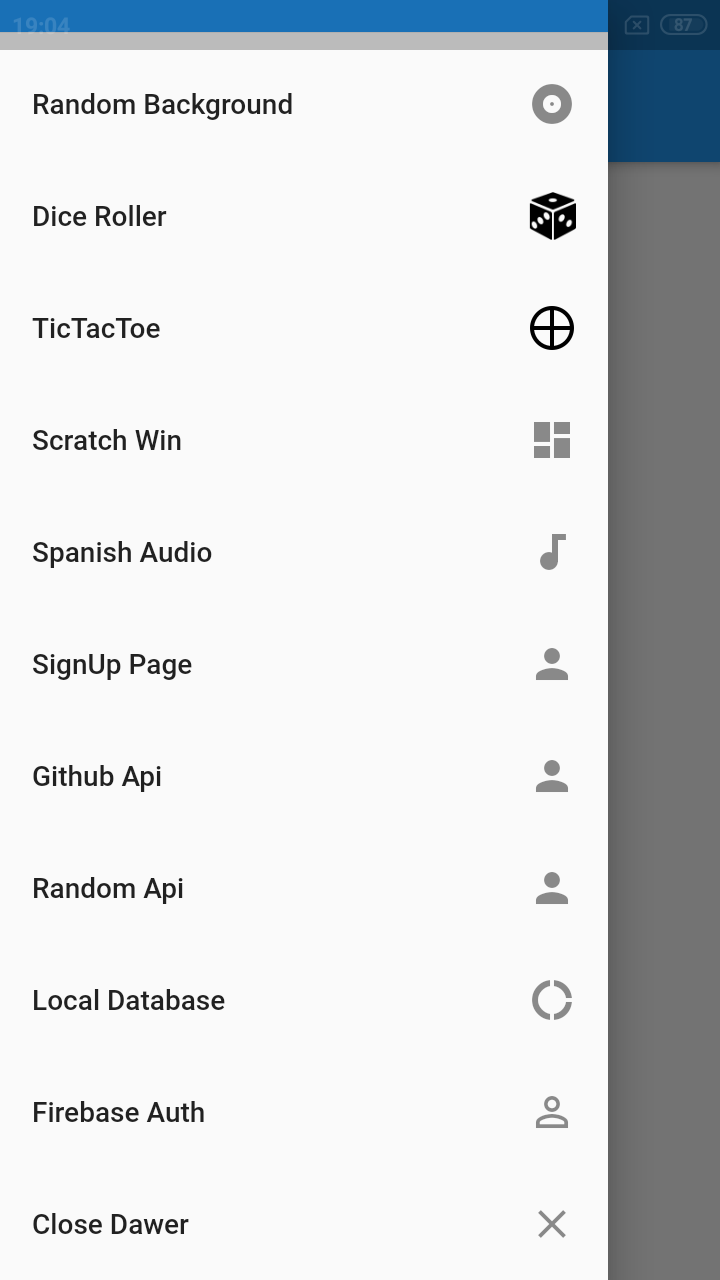
Task: Select Github Api
Action: 304,776
